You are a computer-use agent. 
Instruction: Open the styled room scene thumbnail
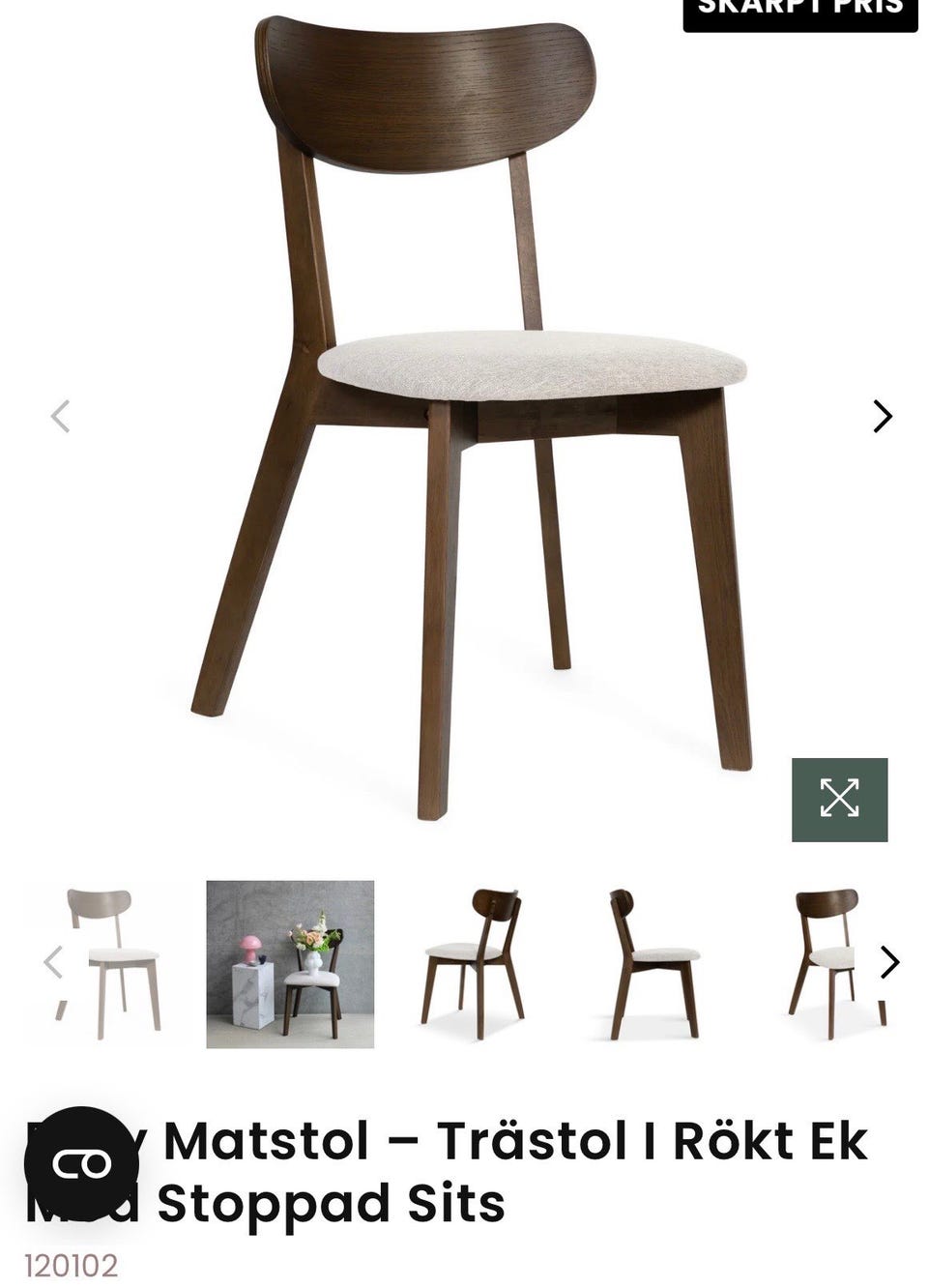pos(290,961)
